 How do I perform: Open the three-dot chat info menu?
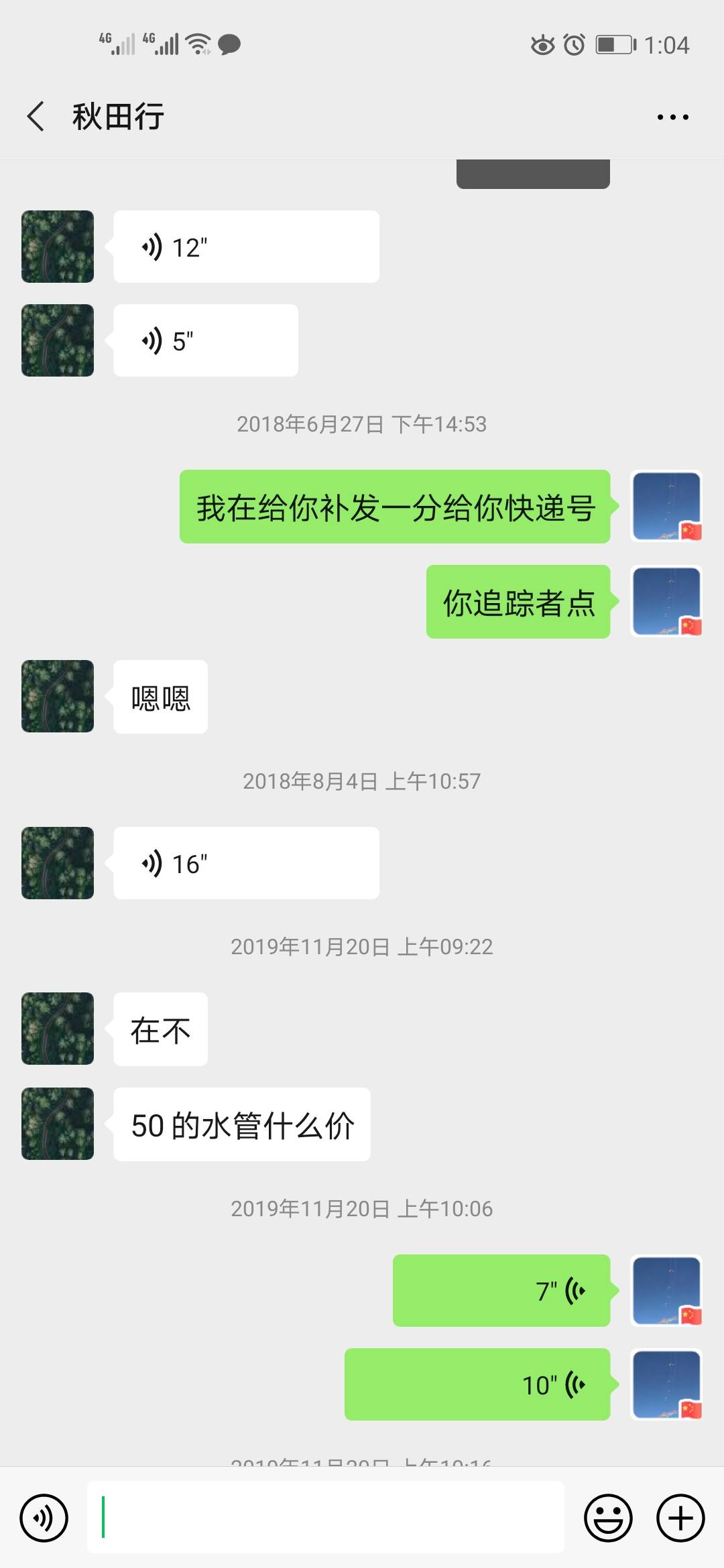pos(672,117)
